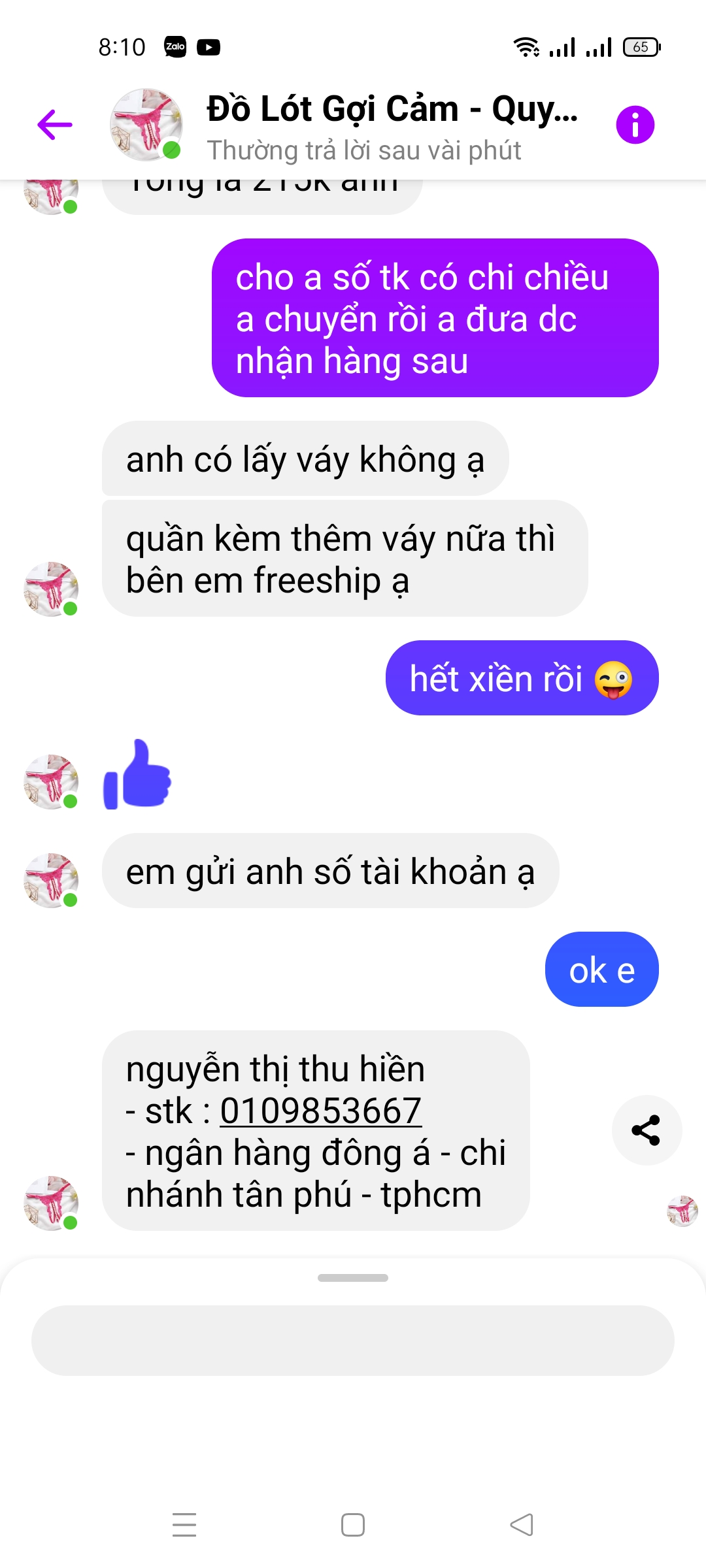
Task: Go to the system home screen
Action: [x=353, y=1525]
